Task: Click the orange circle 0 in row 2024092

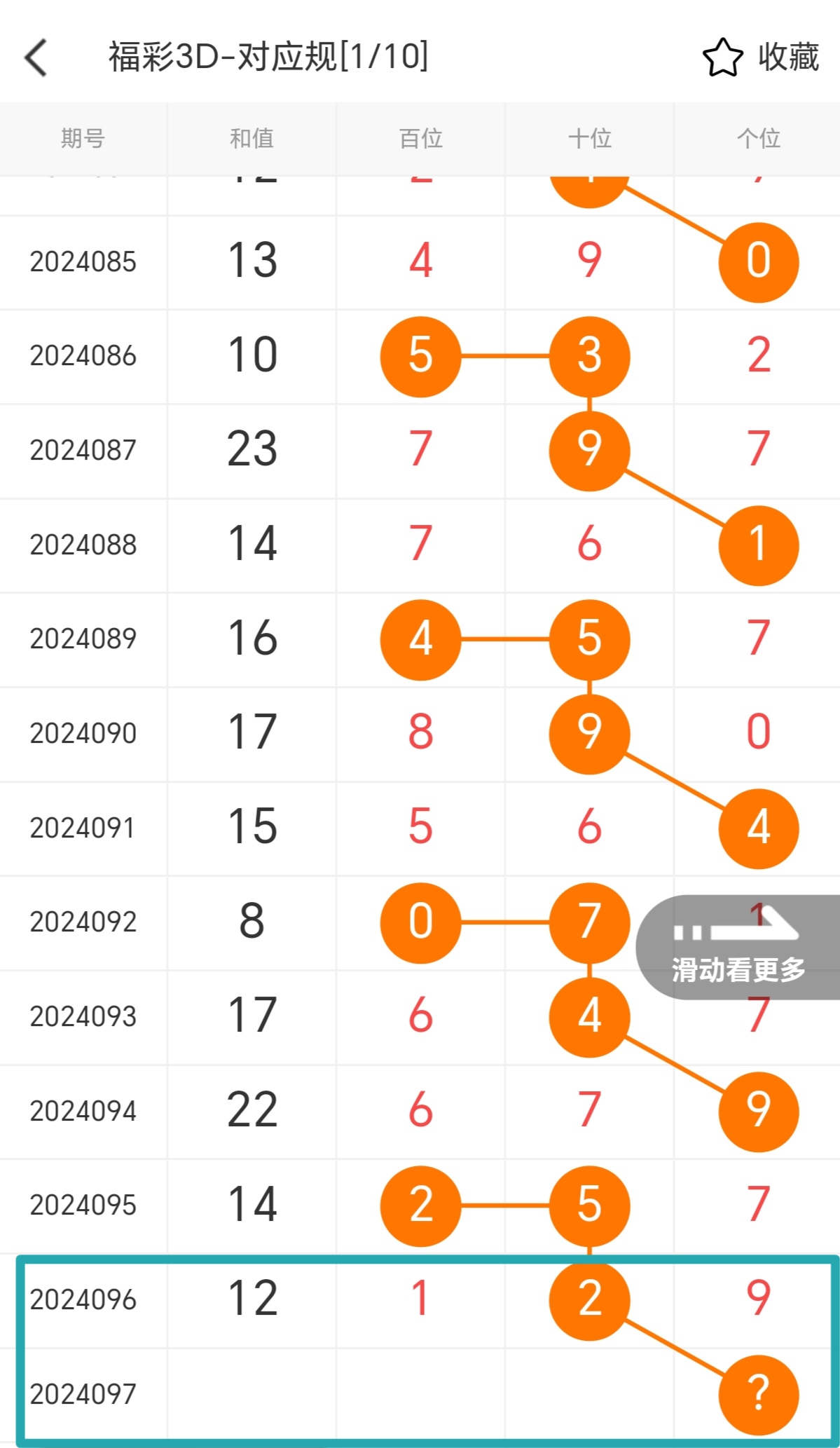Action: [x=420, y=923]
